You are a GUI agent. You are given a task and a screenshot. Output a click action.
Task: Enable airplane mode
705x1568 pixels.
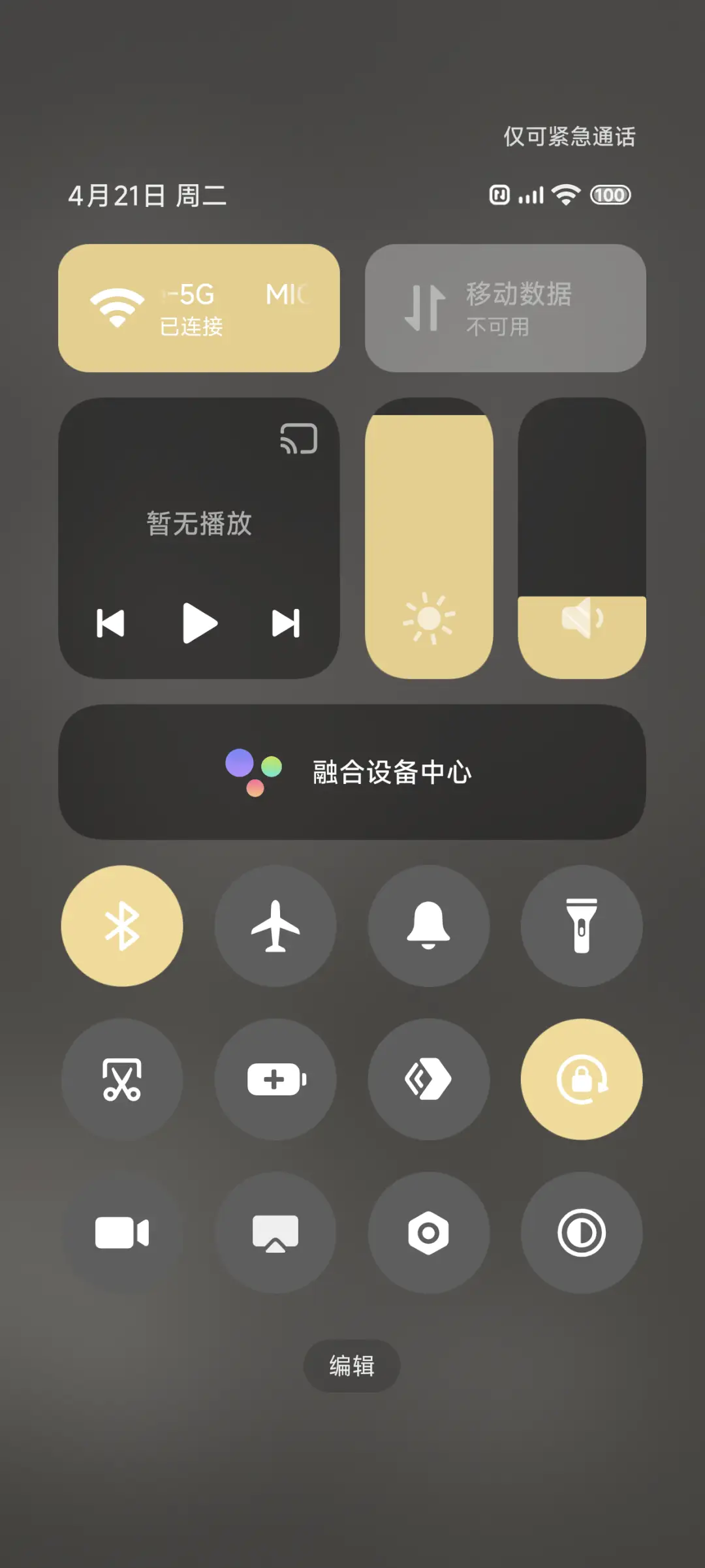pyautogui.click(x=275, y=927)
